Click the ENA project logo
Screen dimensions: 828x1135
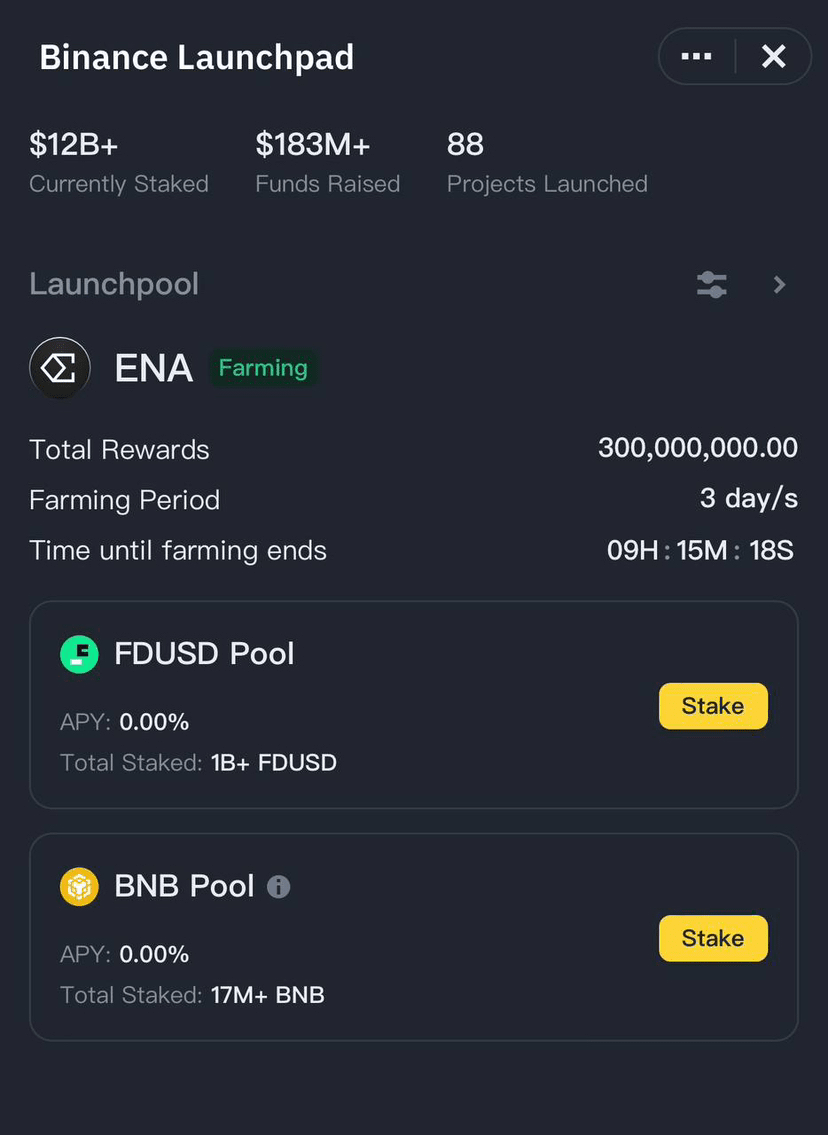60,368
